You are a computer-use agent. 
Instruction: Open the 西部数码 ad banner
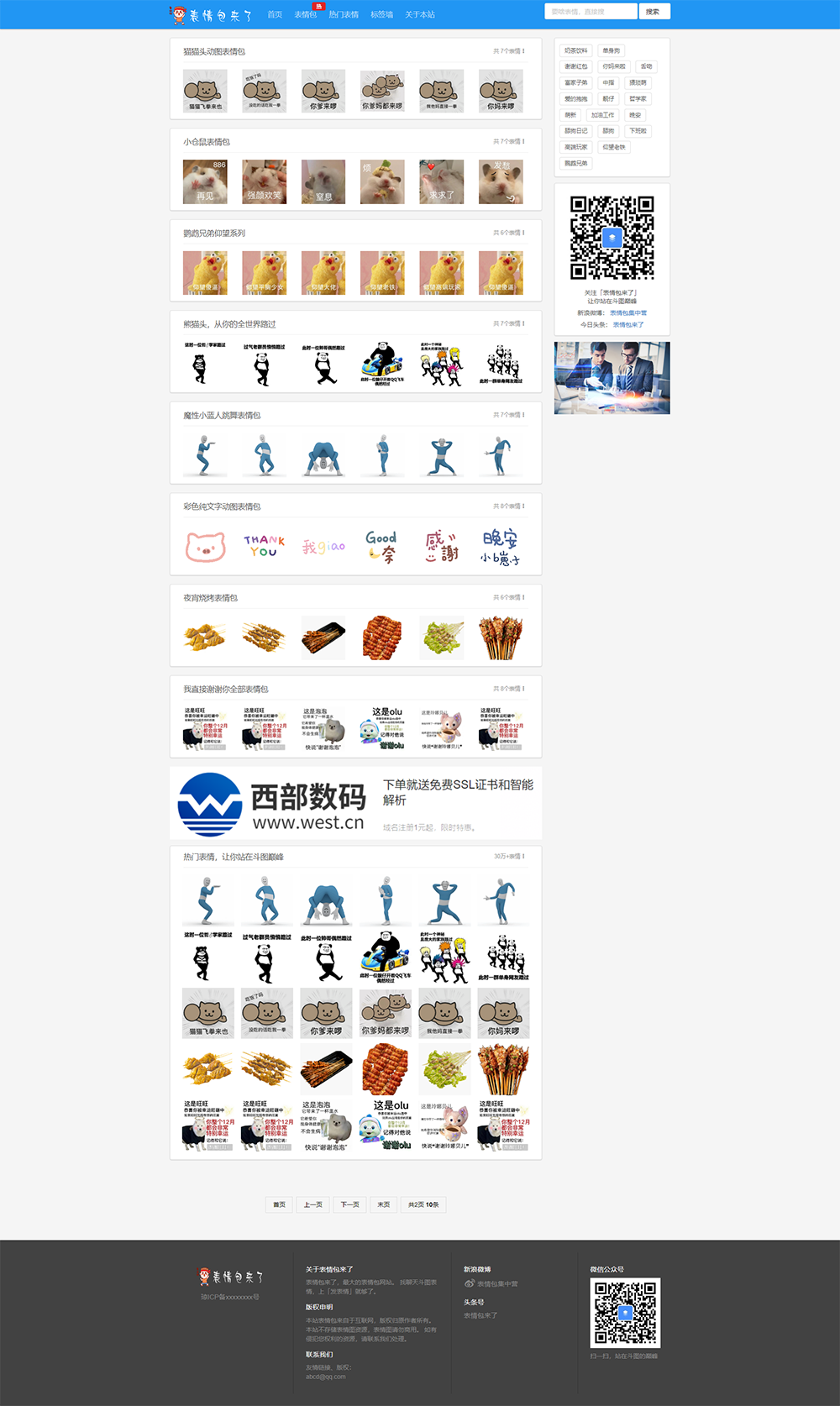[355, 804]
